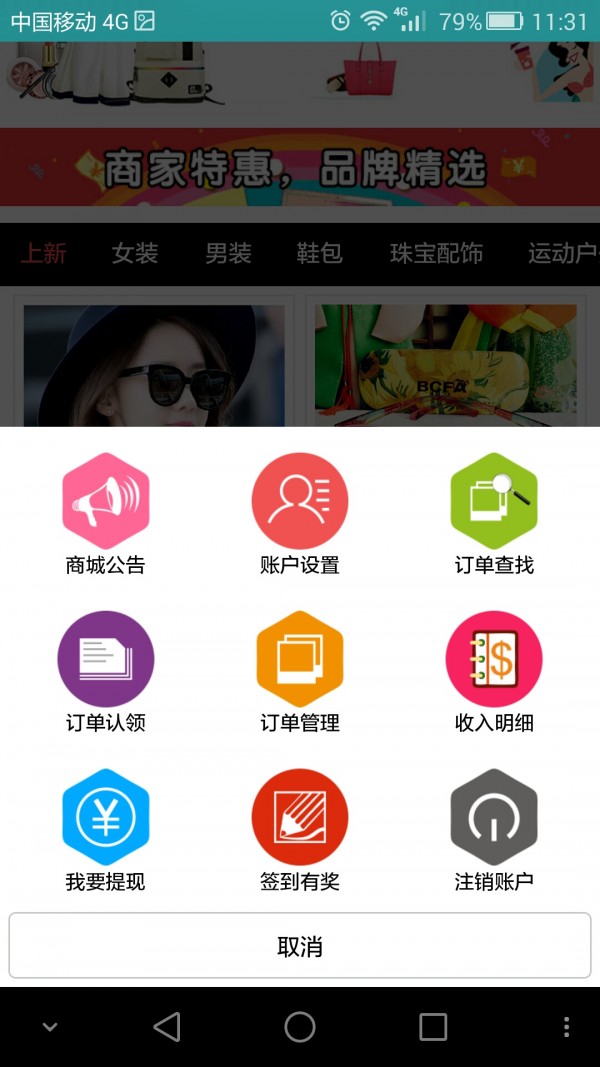Select 订单认领 order claim

coord(105,659)
